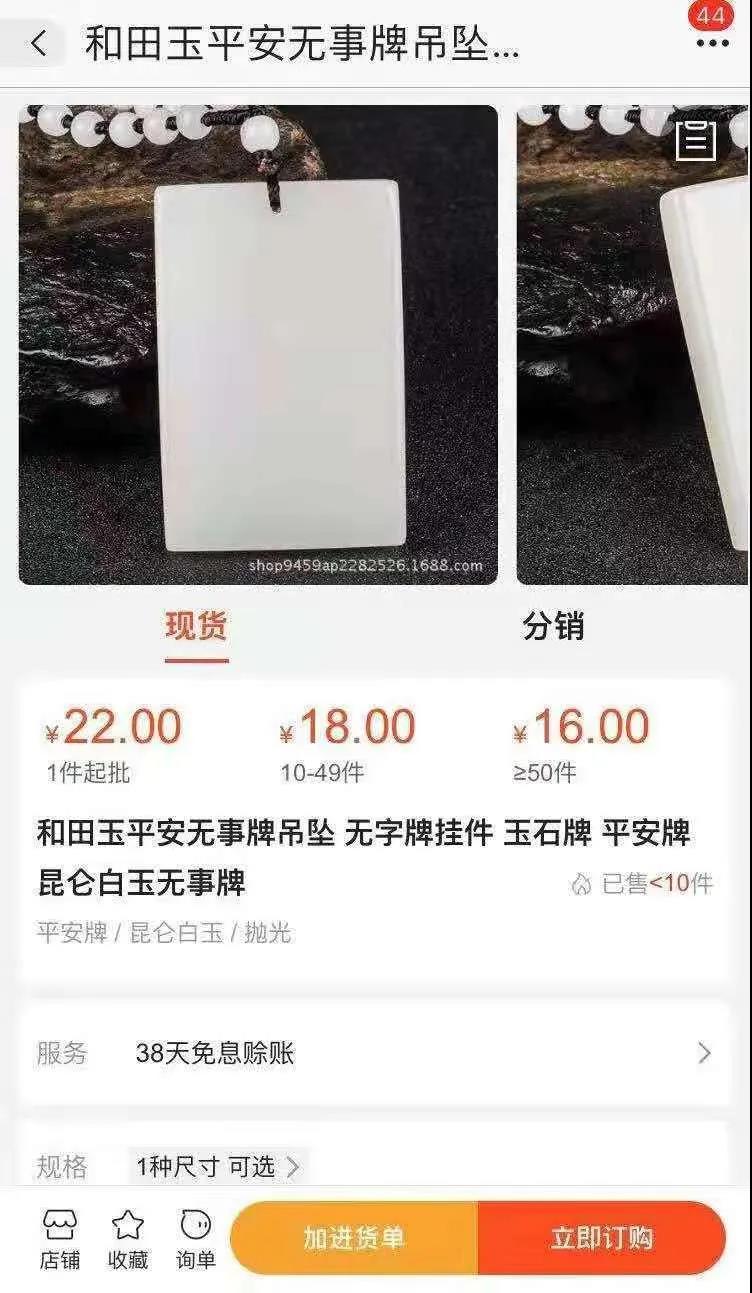Image resolution: width=752 pixels, height=1293 pixels.
Task: Switch to the 分销 tab
Action: click(553, 627)
